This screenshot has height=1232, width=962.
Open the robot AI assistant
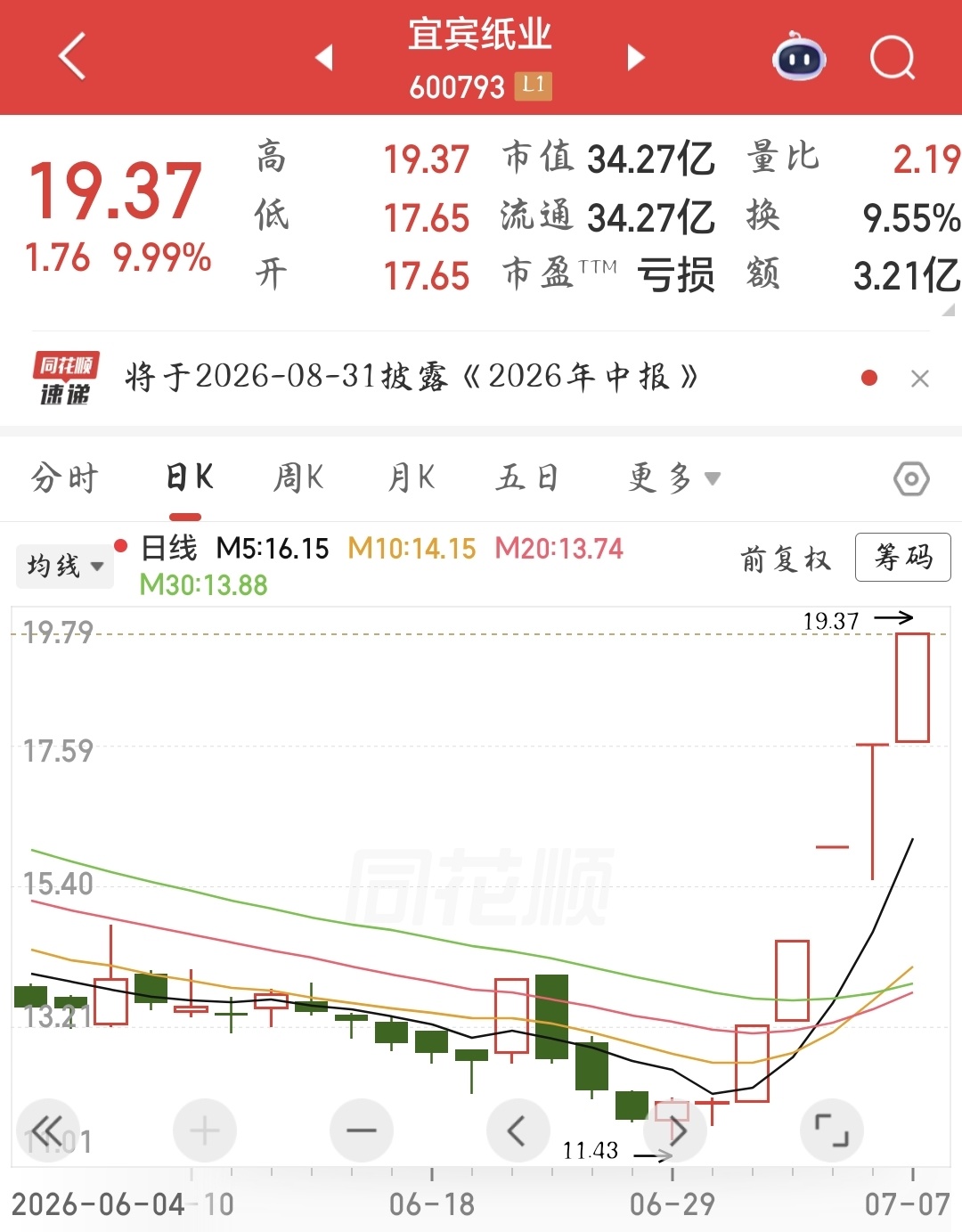(x=799, y=56)
